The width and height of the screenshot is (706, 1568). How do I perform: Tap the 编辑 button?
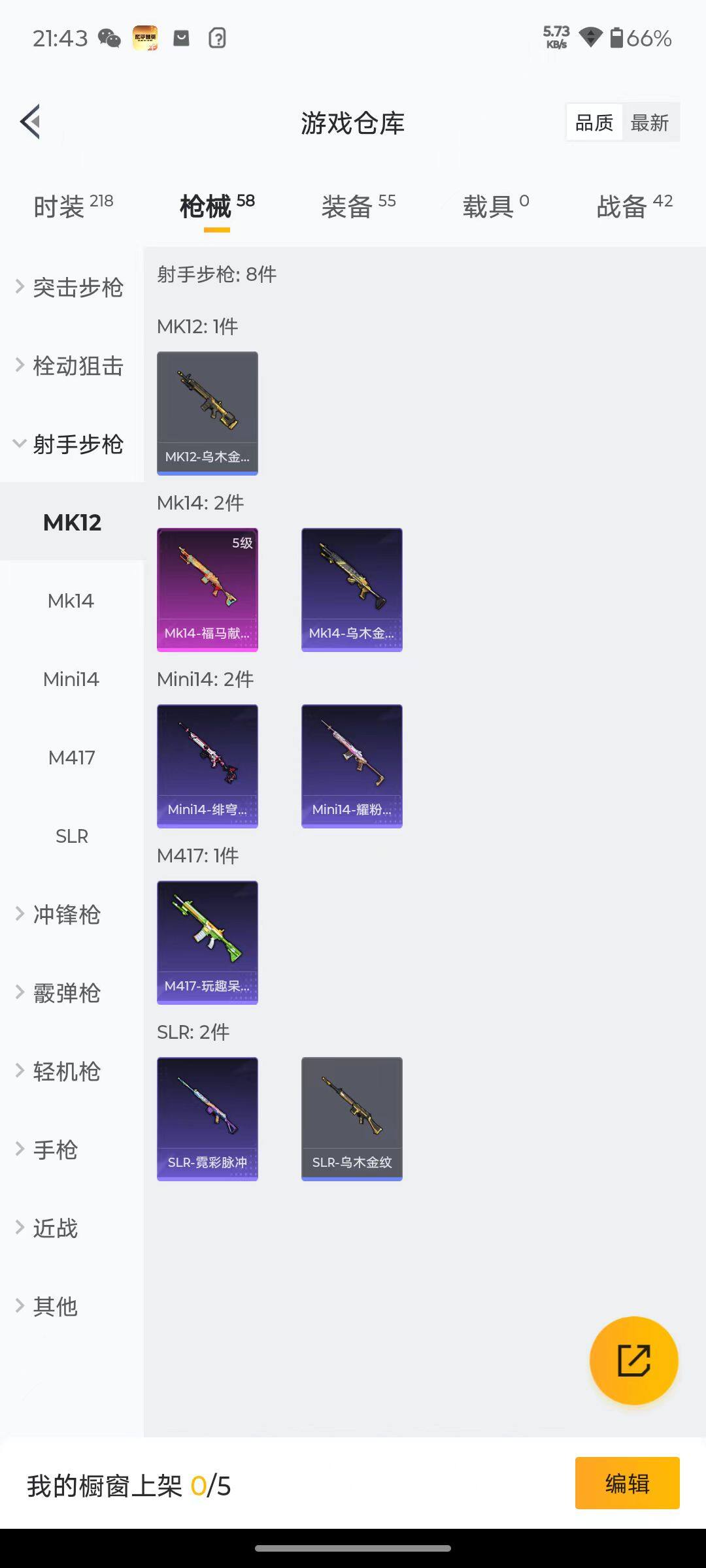(x=627, y=1483)
